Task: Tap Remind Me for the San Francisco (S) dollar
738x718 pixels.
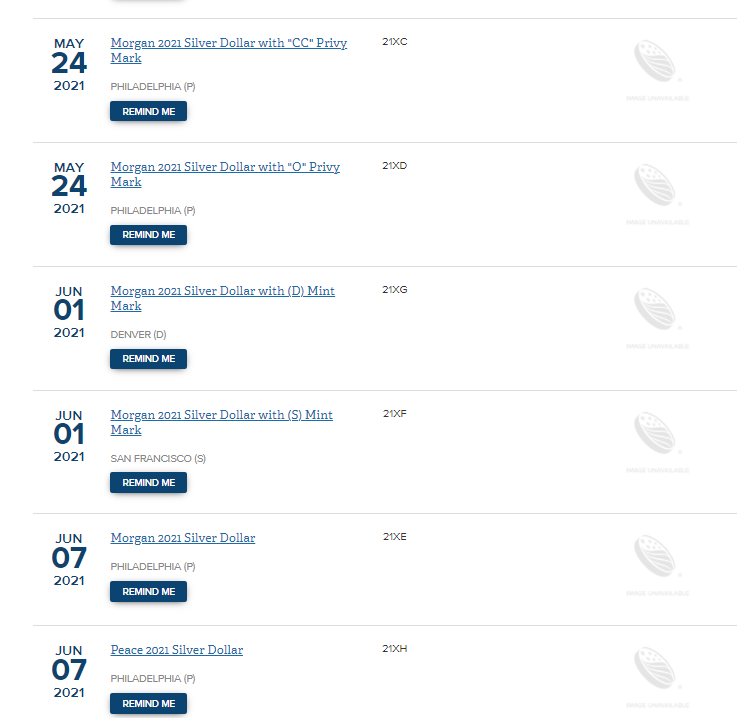Action: 148,483
